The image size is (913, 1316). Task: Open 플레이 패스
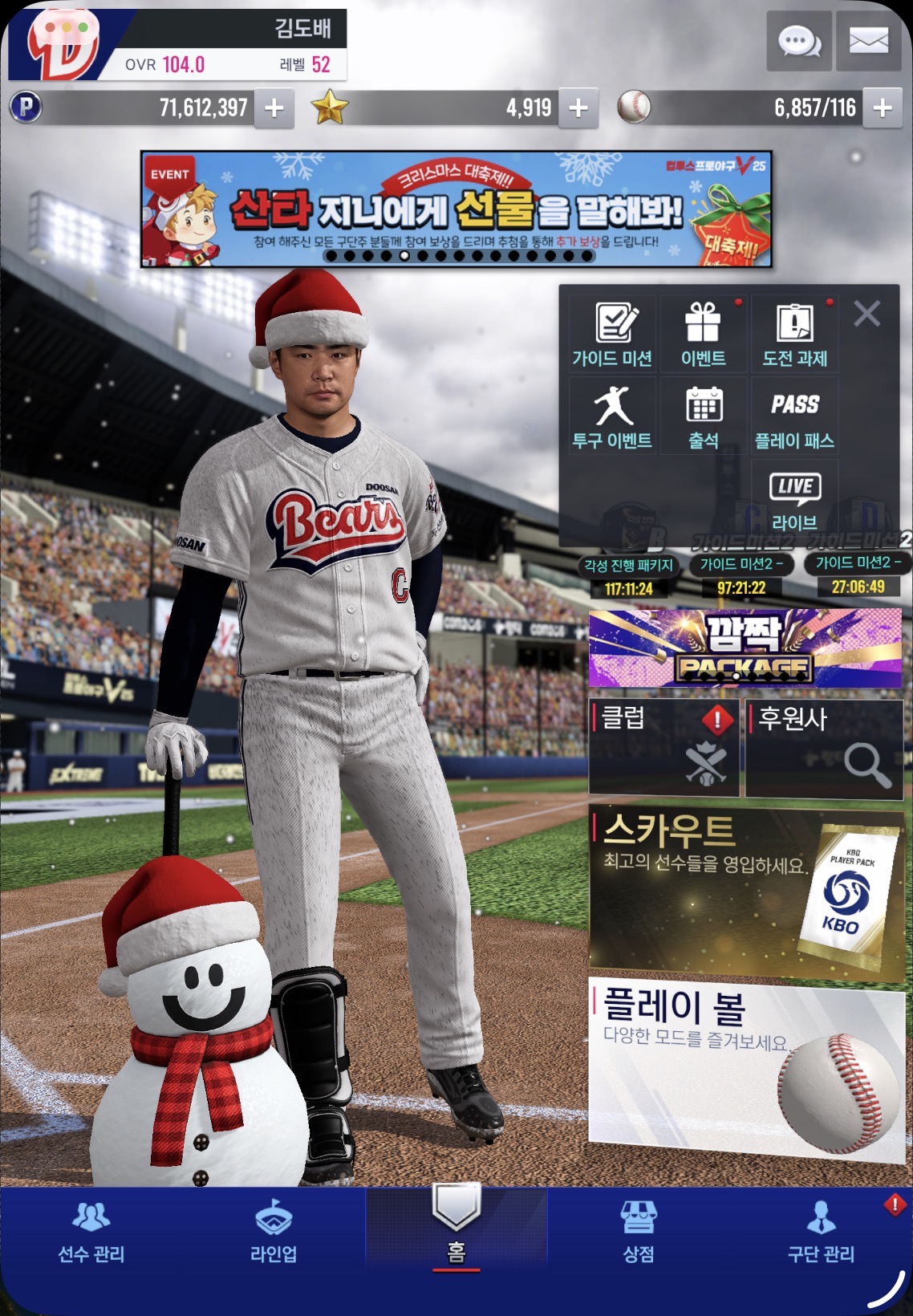[x=795, y=416]
